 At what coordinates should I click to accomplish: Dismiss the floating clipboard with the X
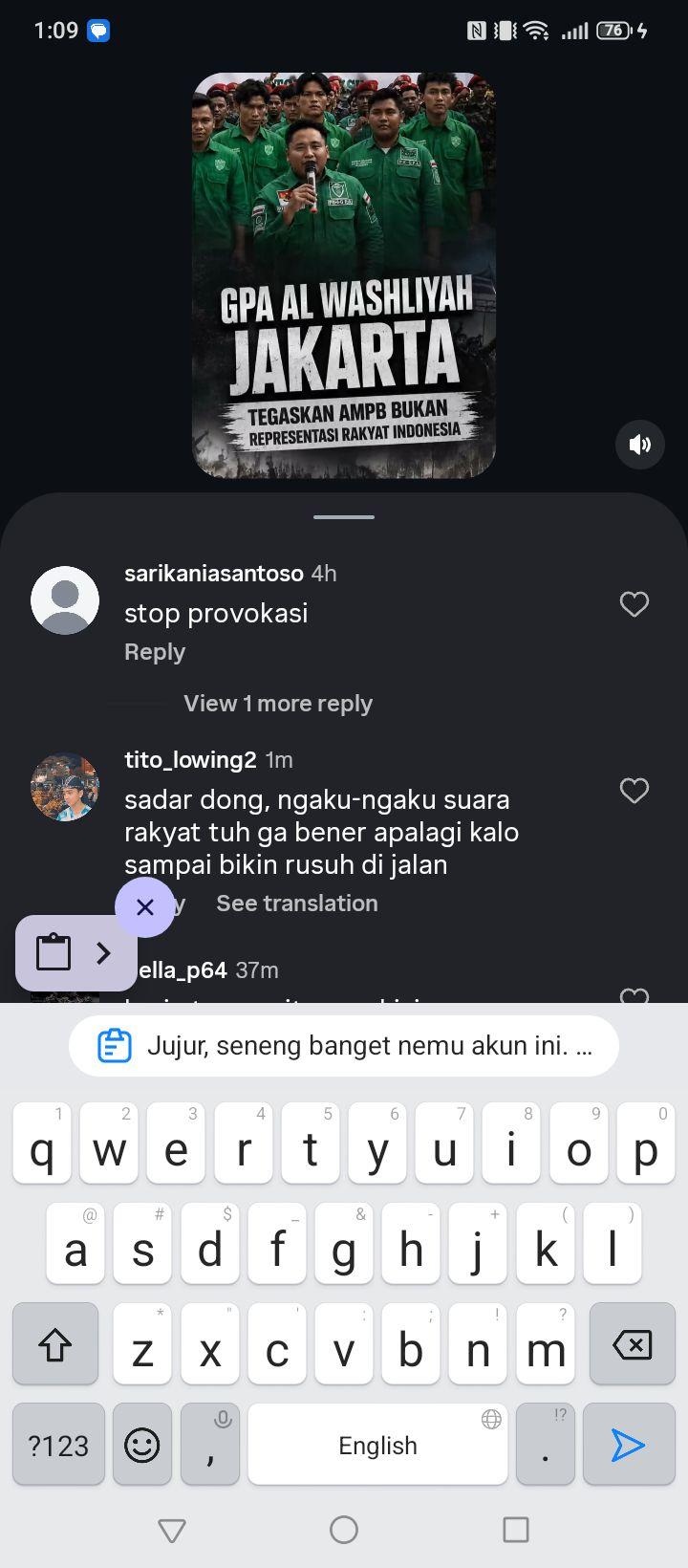[x=145, y=906]
